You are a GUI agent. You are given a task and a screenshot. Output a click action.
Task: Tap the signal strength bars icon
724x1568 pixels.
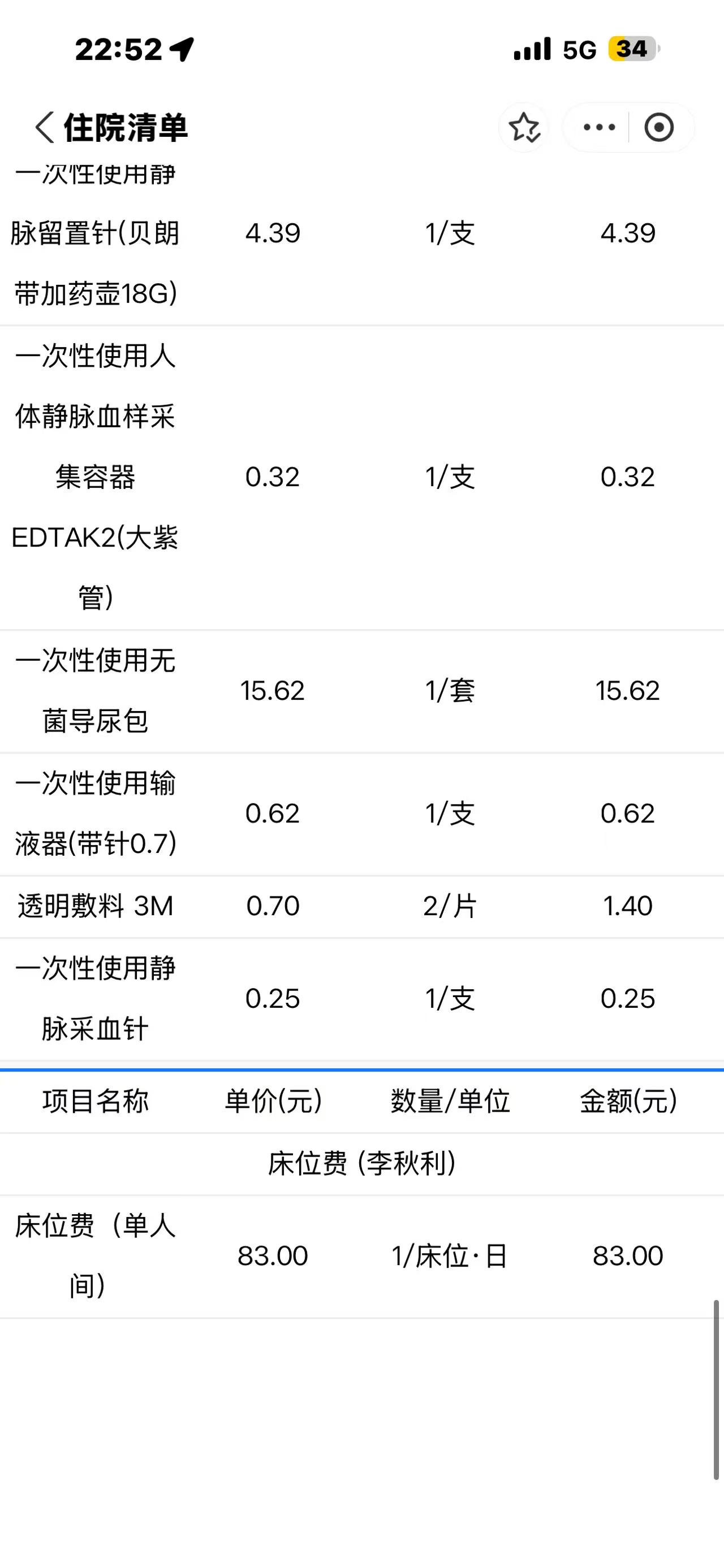(x=532, y=50)
